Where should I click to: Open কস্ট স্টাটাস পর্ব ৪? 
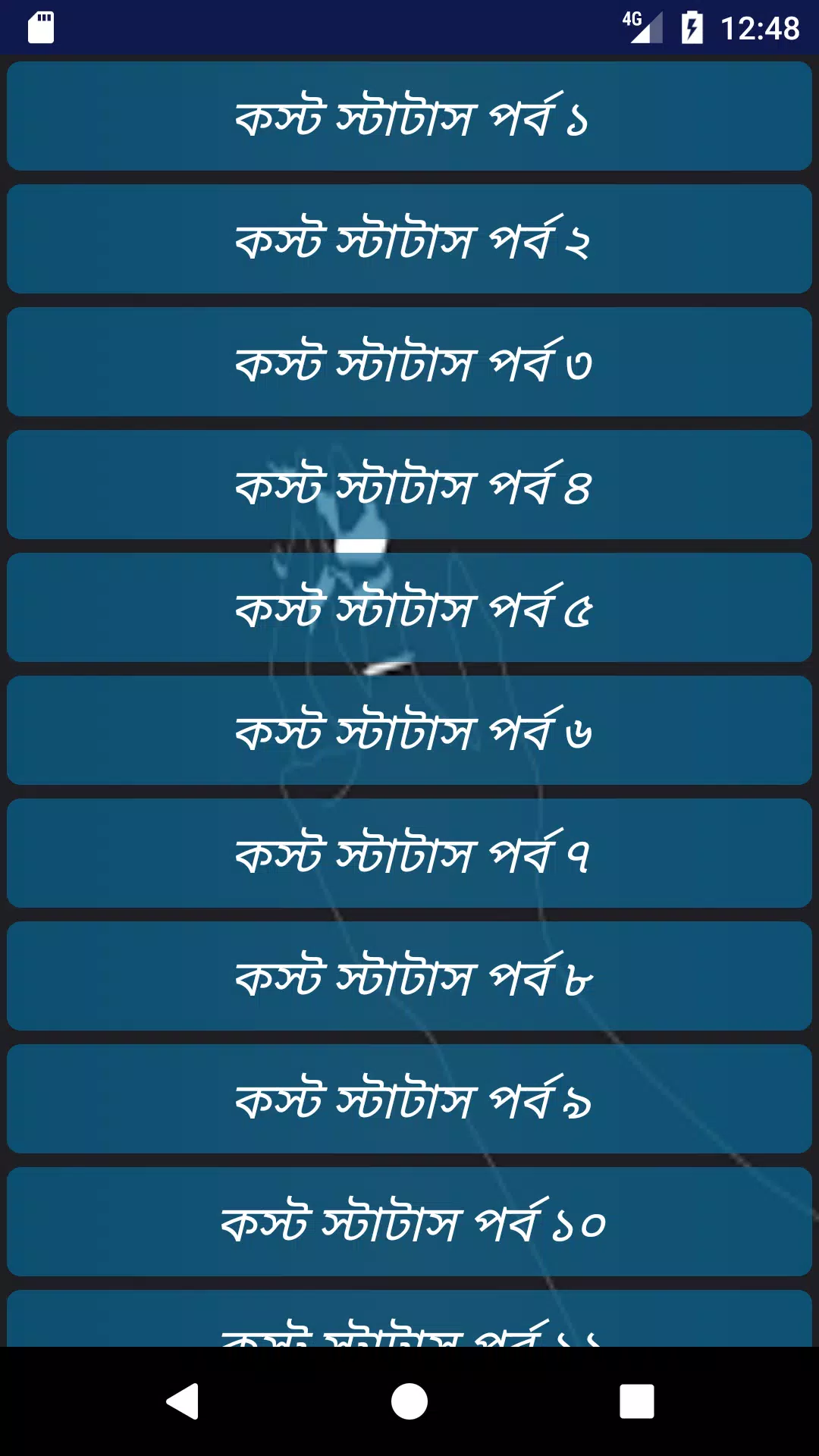coord(409,485)
